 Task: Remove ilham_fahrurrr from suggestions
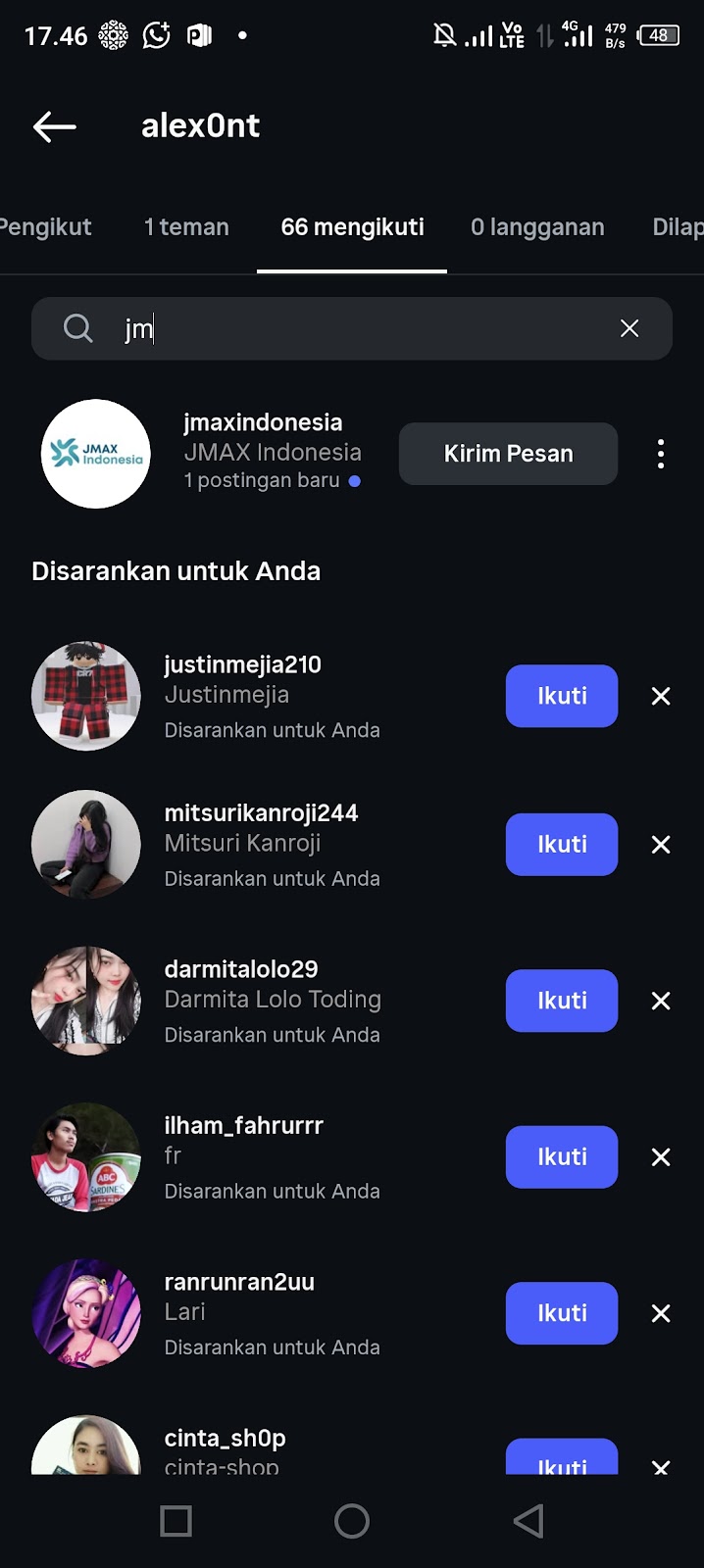pyautogui.click(x=661, y=1157)
